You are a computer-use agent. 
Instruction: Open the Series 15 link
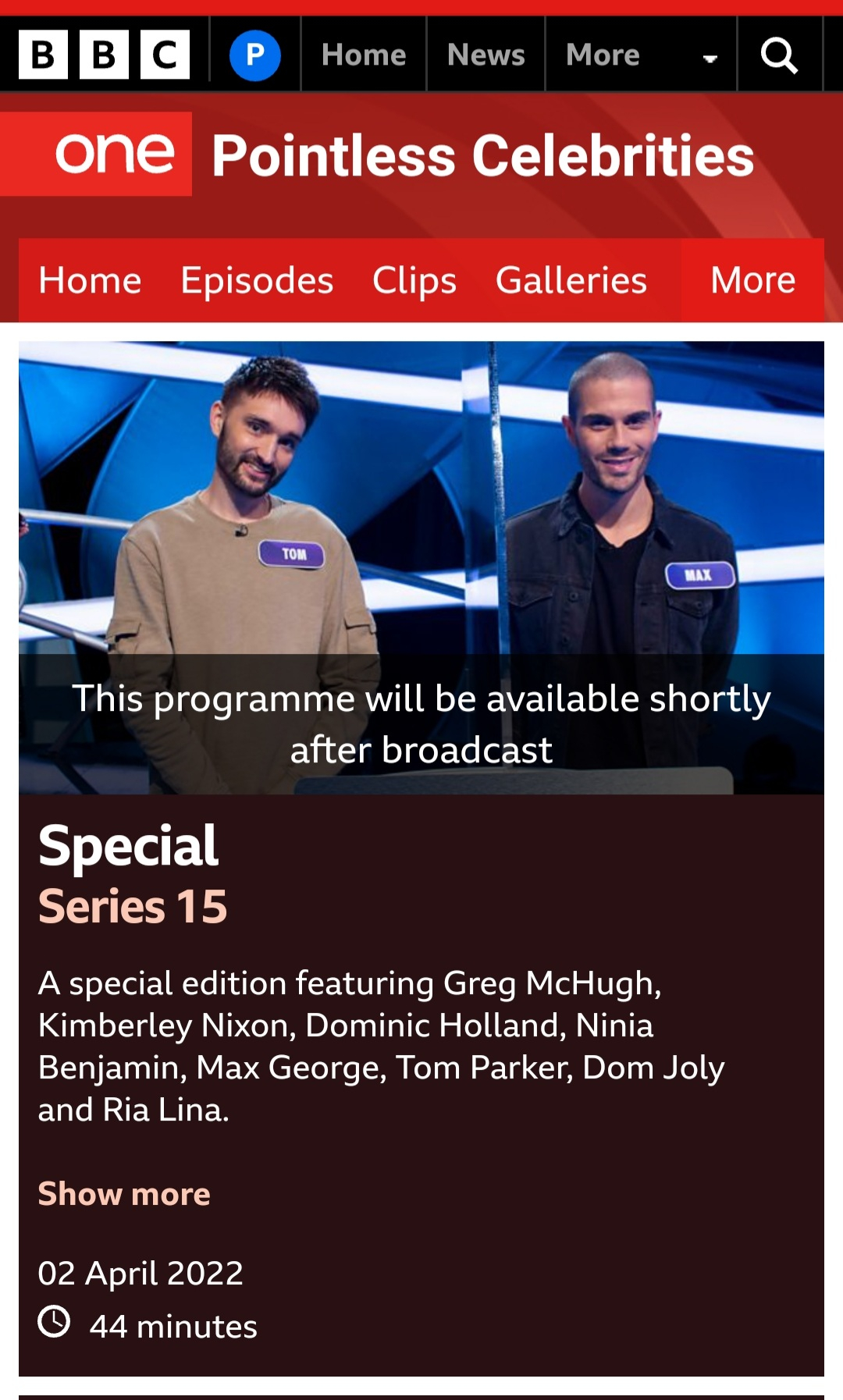coord(133,907)
